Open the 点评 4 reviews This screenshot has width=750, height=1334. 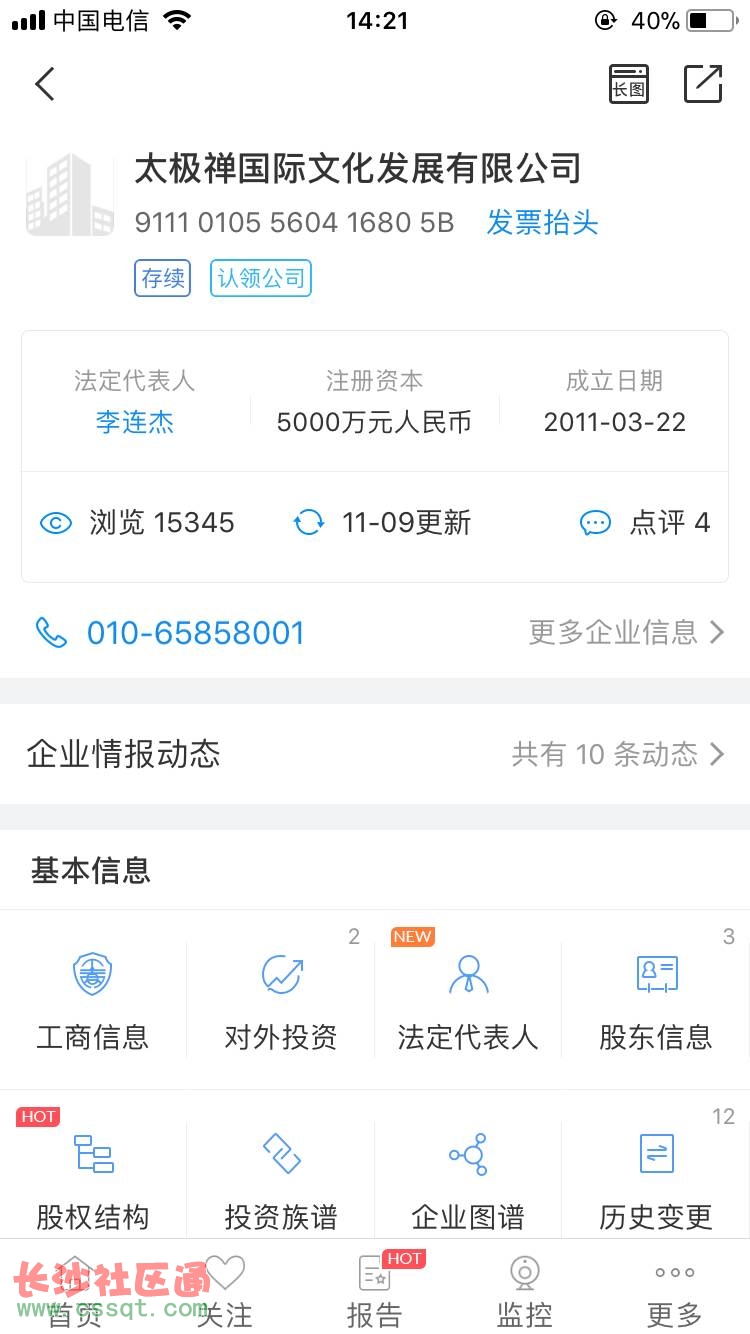tap(646, 522)
